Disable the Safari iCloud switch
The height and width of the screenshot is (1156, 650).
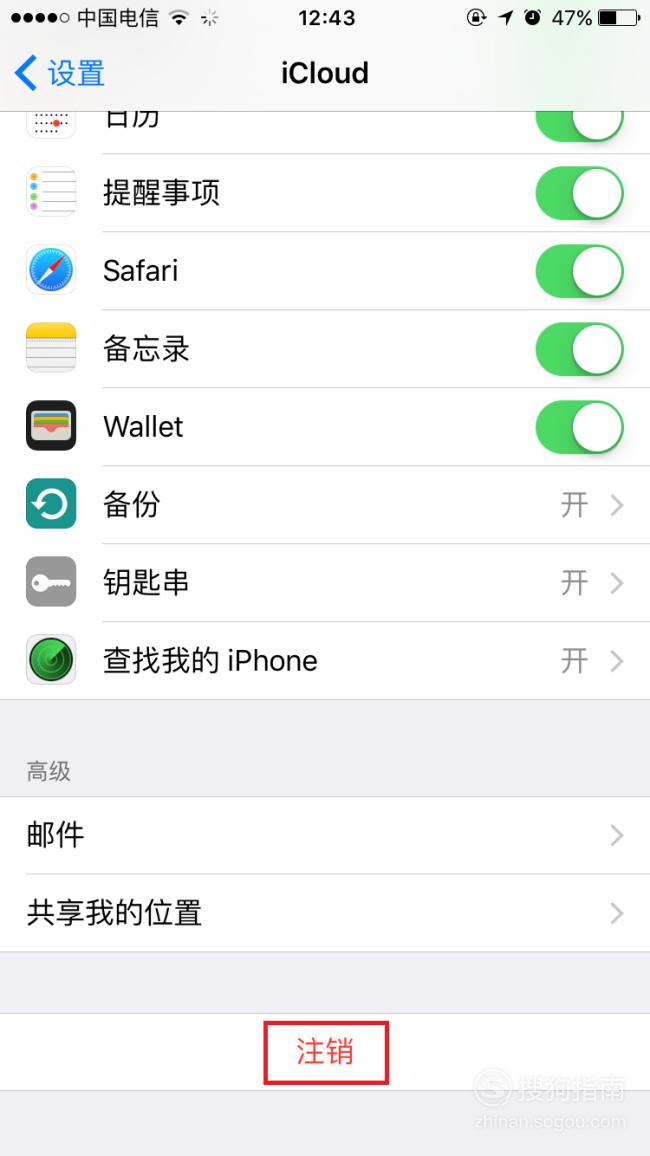click(579, 271)
